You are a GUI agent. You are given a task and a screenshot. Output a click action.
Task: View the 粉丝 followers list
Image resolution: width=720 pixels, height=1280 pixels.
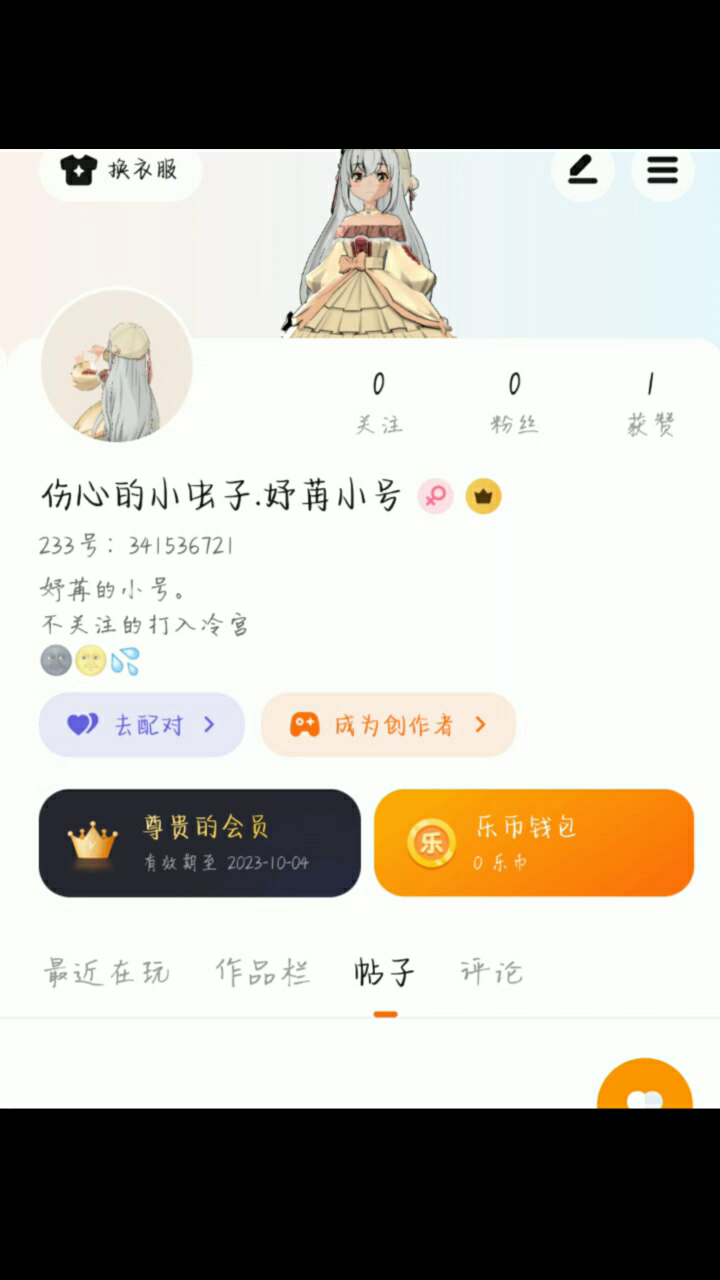click(514, 403)
